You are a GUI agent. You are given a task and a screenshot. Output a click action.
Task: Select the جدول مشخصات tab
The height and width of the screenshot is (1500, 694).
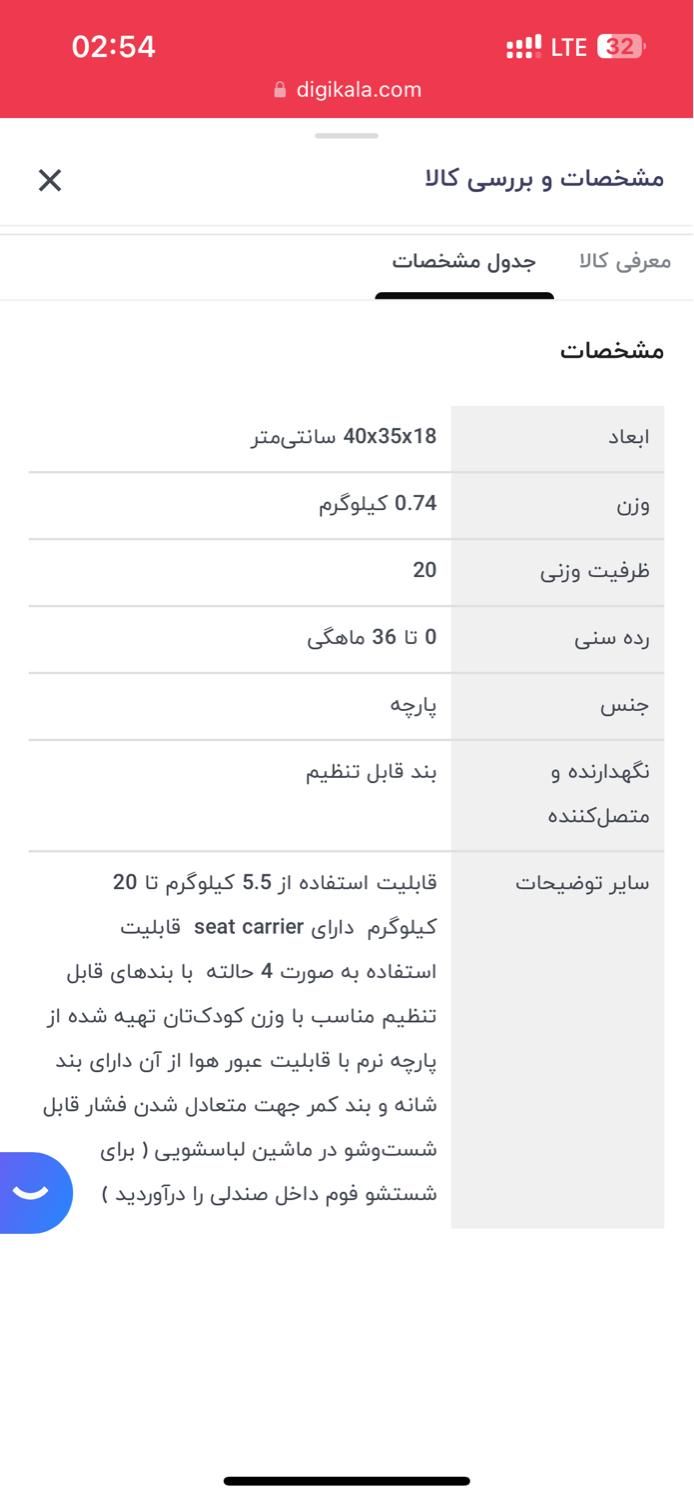[464, 262]
